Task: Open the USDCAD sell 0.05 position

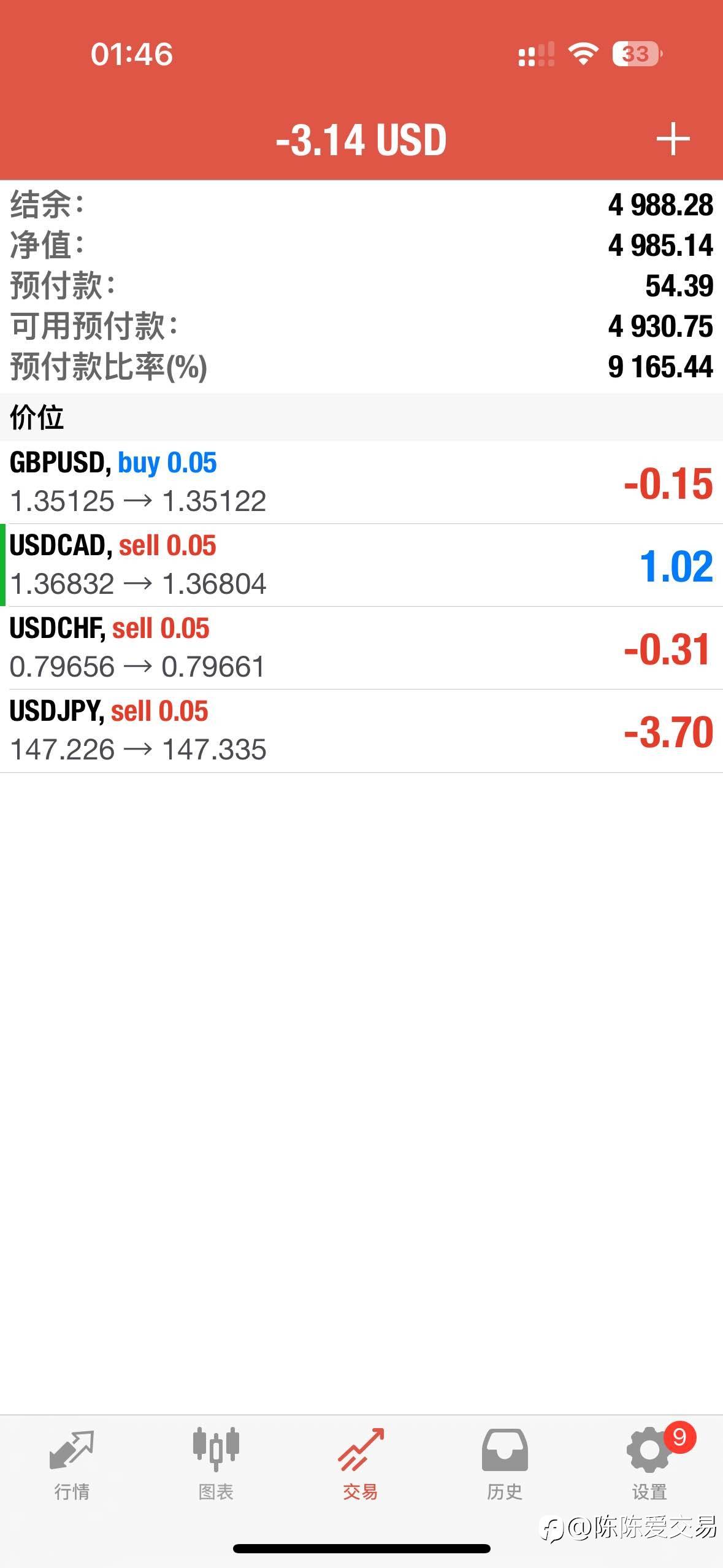Action: pyautogui.click(x=361, y=565)
